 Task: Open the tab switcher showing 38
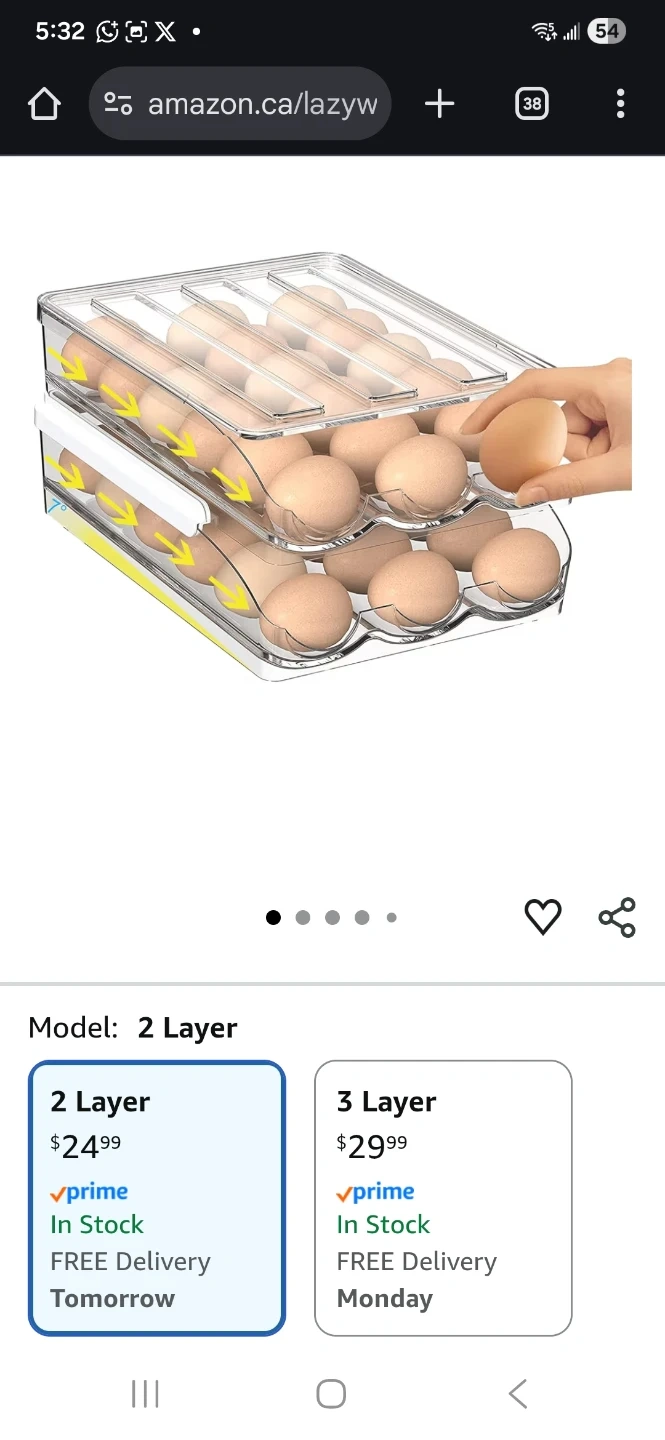[x=531, y=104]
